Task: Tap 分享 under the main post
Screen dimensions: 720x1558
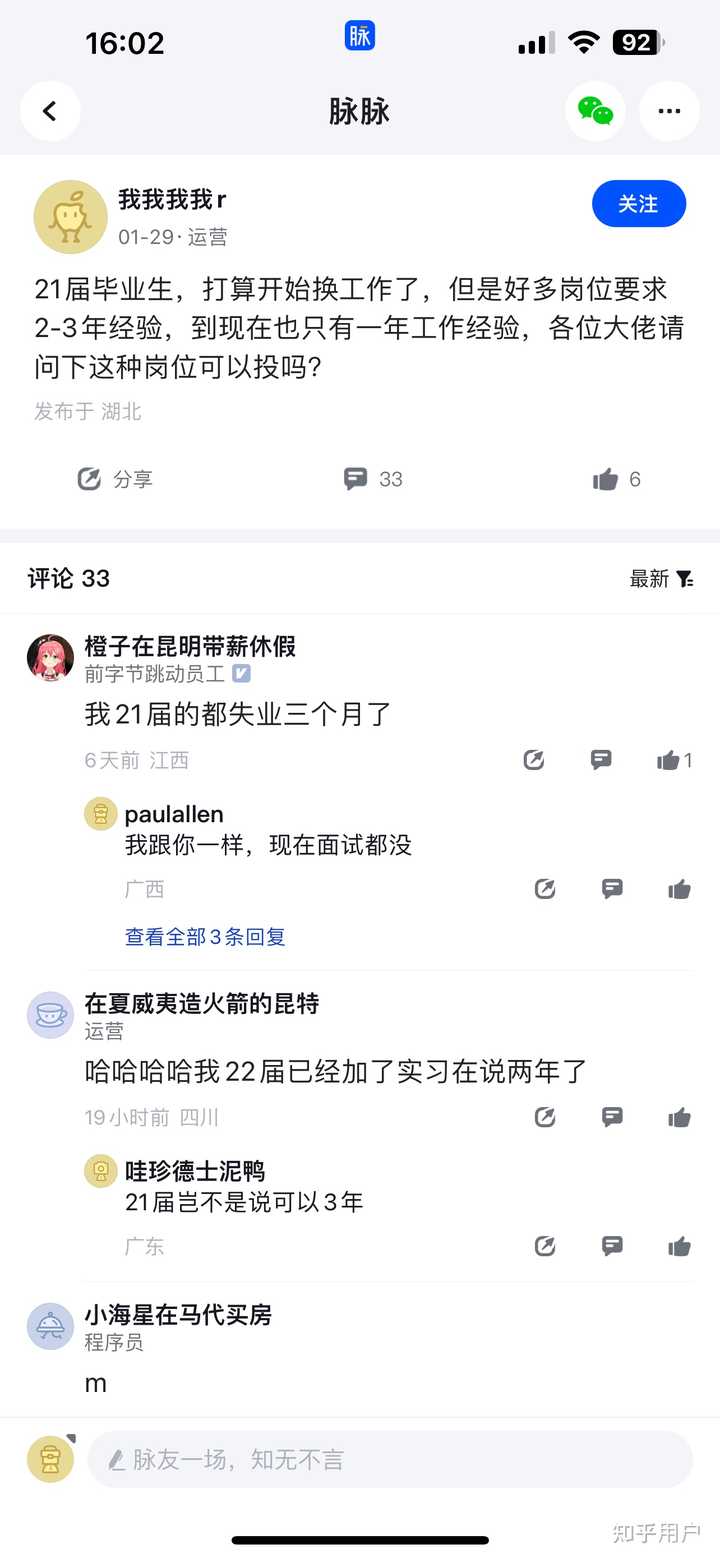Action: point(115,479)
